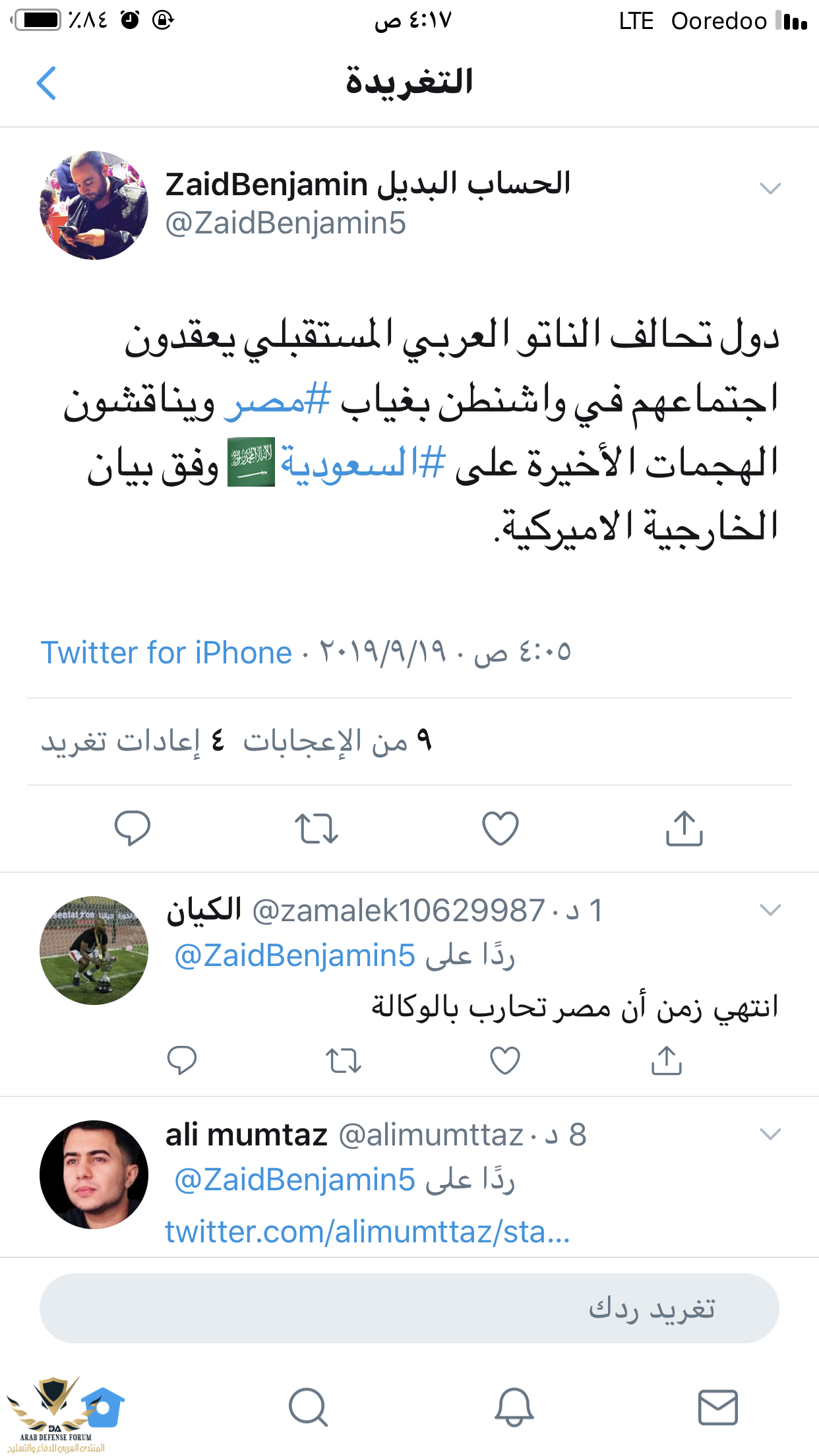The height and width of the screenshot is (1456, 819).
Task: Go back from the tweet screen
Action: (46, 83)
